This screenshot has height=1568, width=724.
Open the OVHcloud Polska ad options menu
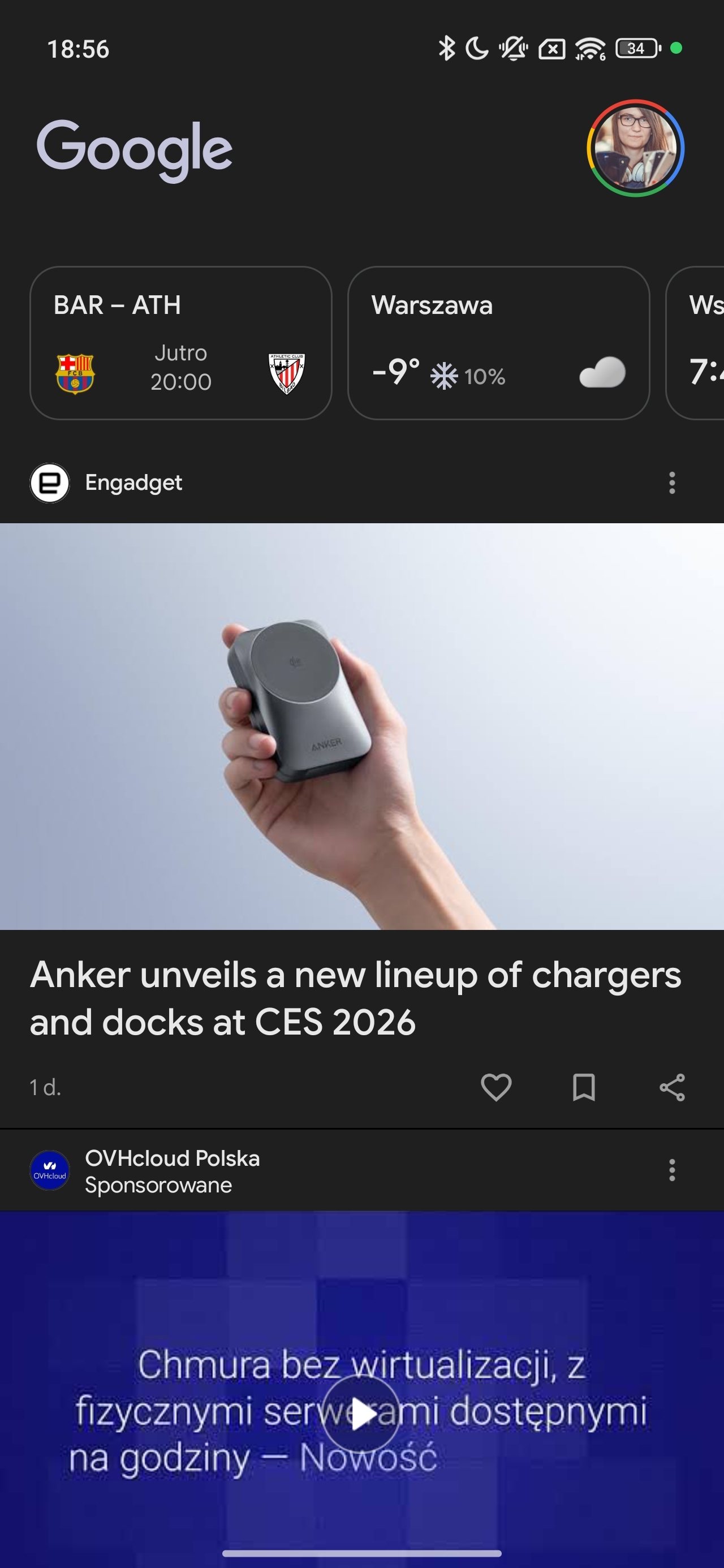tap(671, 1170)
